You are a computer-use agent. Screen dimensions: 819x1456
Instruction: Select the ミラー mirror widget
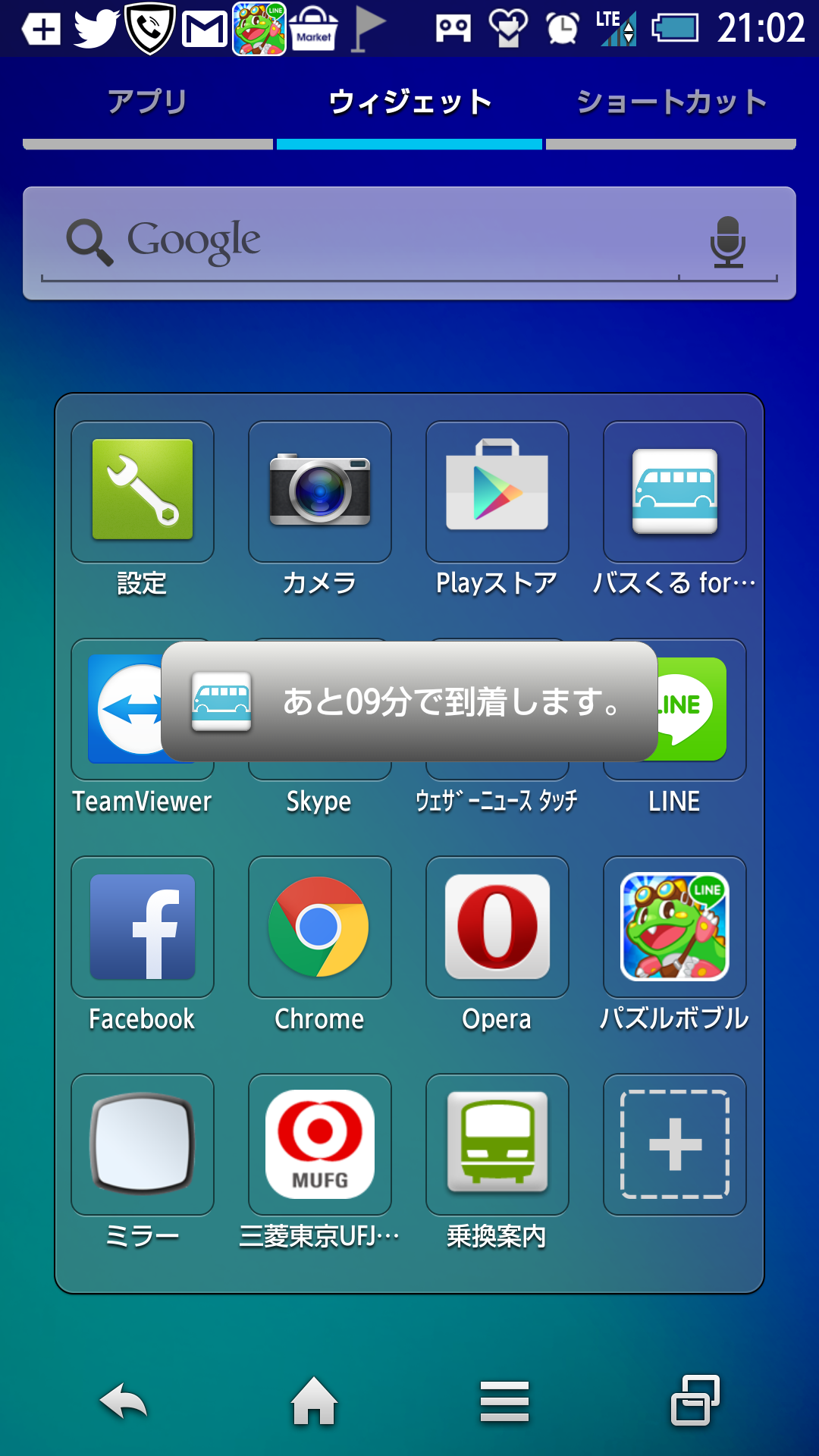tap(143, 1144)
